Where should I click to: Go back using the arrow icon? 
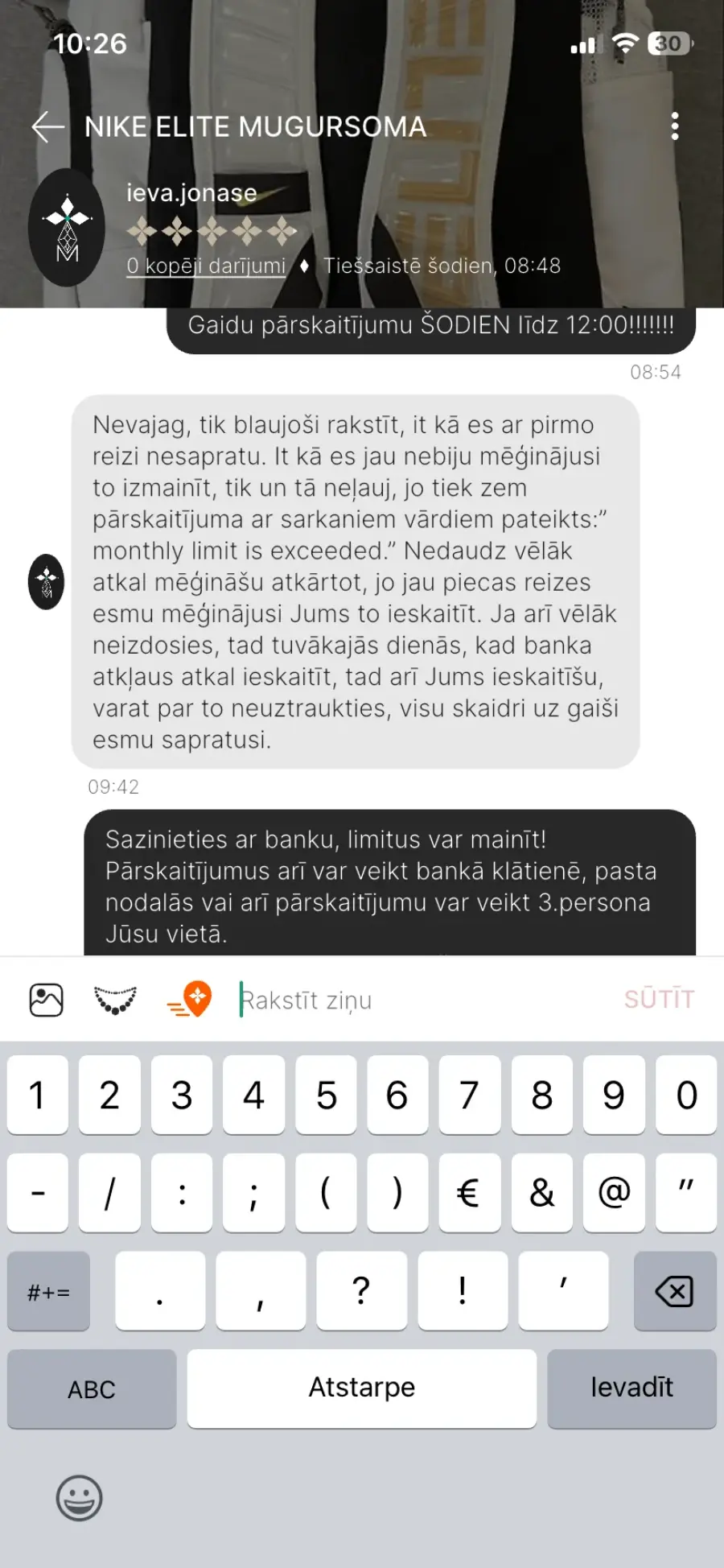48,127
